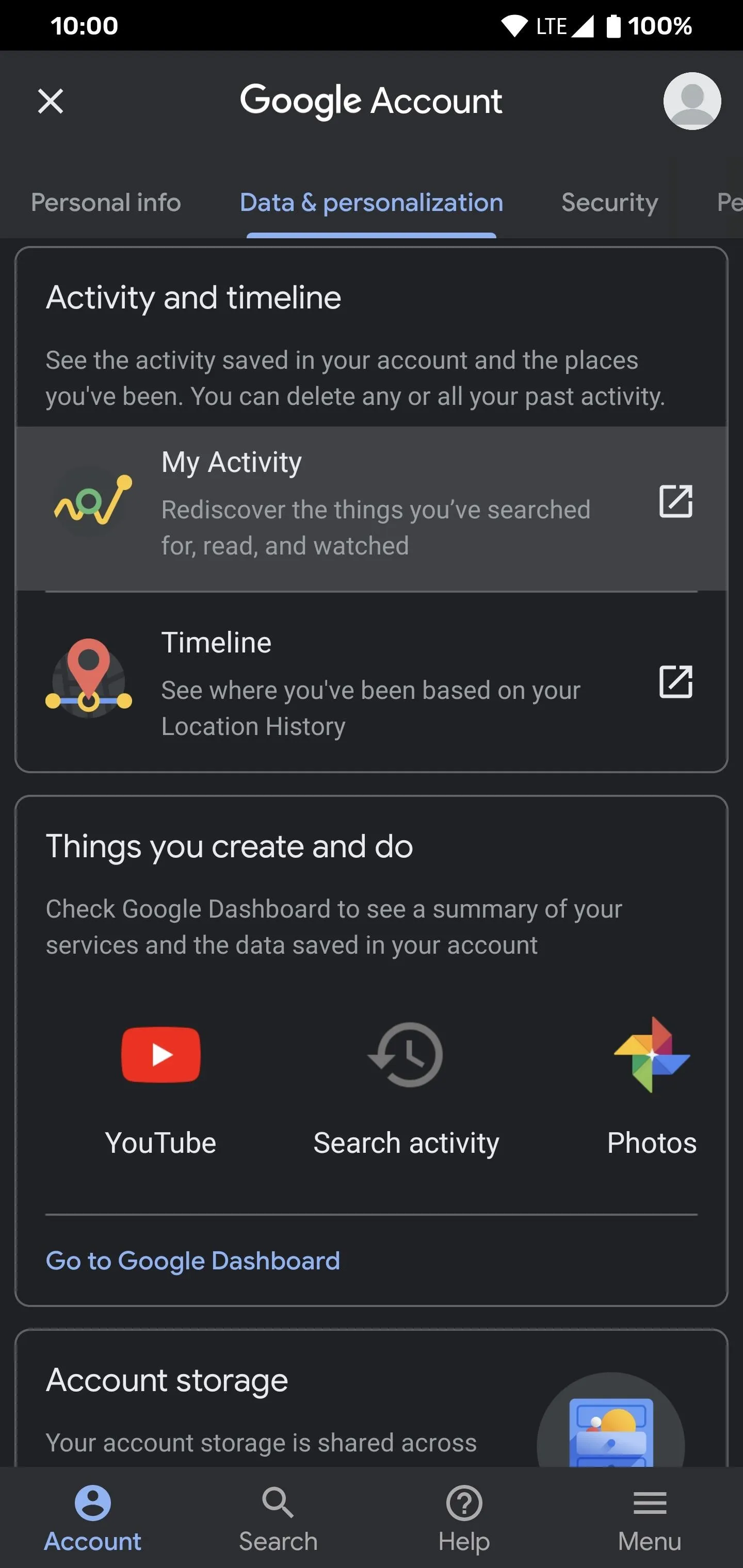Viewport: 743px width, 1568px height.
Task: Switch to the Personal info tab
Action: coord(106,202)
